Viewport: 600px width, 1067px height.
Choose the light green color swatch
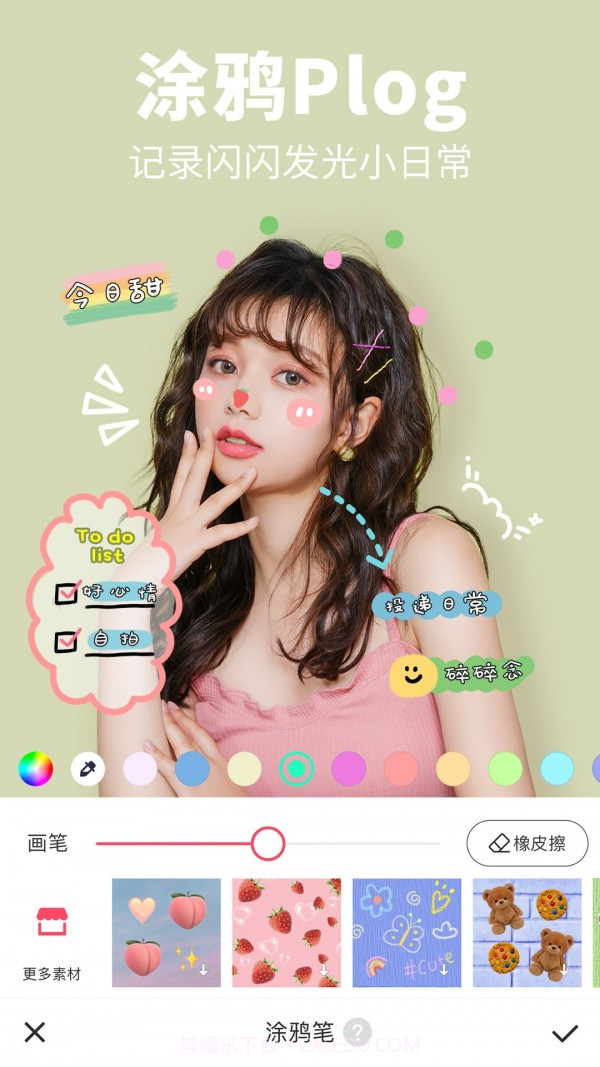[x=505, y=769]
